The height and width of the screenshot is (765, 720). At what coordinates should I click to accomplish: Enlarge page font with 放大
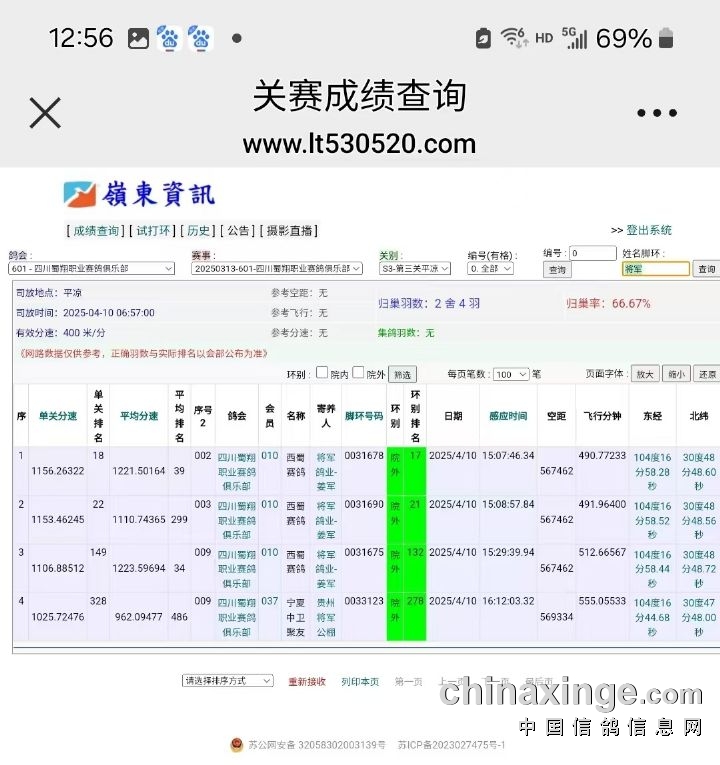(645, 374)
